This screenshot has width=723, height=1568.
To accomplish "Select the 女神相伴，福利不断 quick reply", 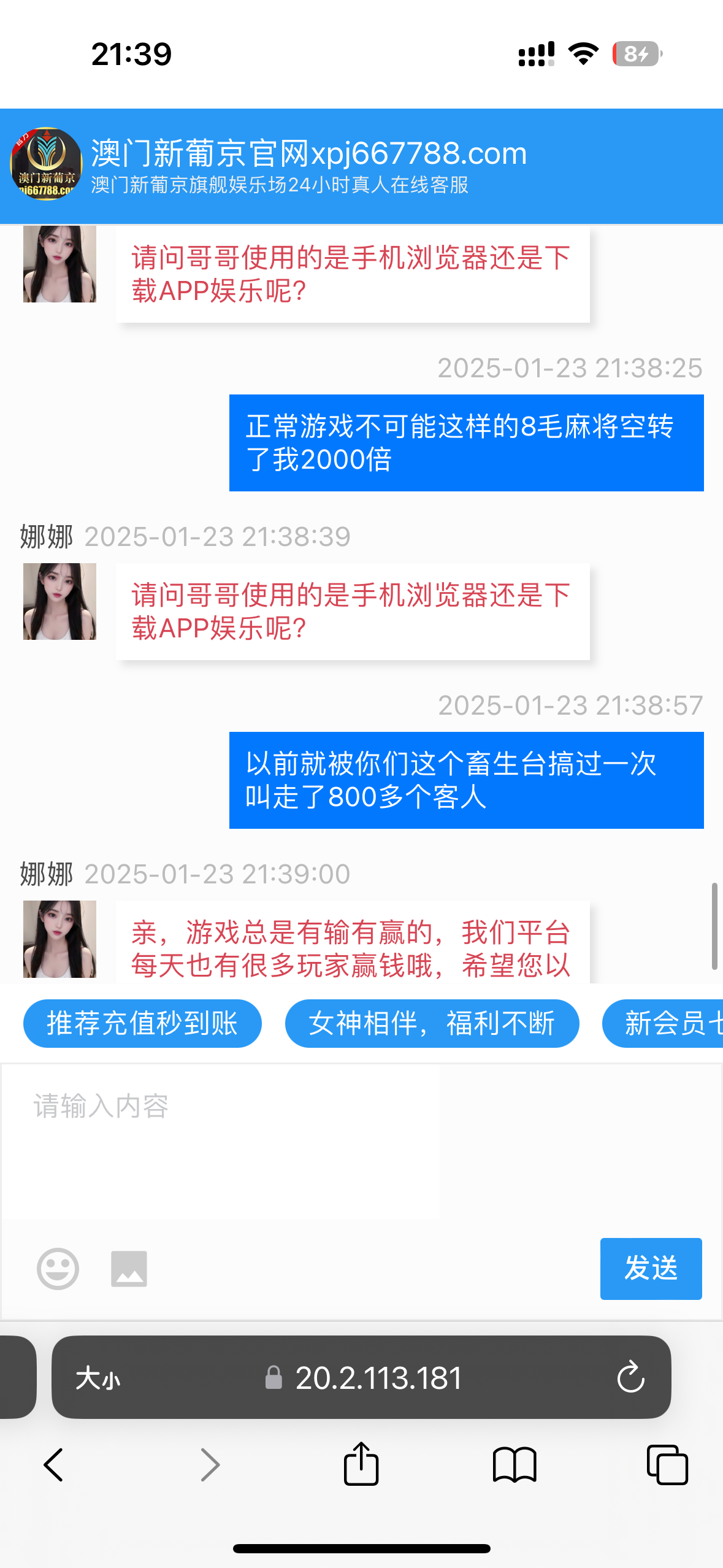I will point(432,1022).
